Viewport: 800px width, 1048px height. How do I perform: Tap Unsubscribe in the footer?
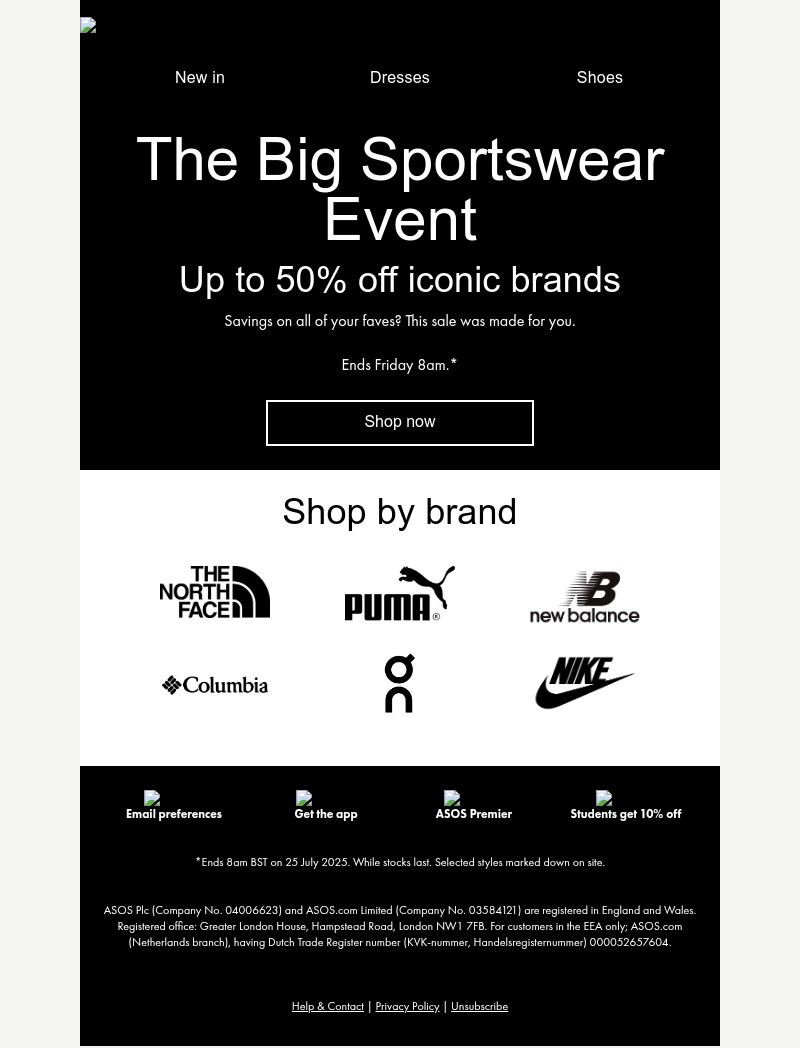[x=479, y=1007]
